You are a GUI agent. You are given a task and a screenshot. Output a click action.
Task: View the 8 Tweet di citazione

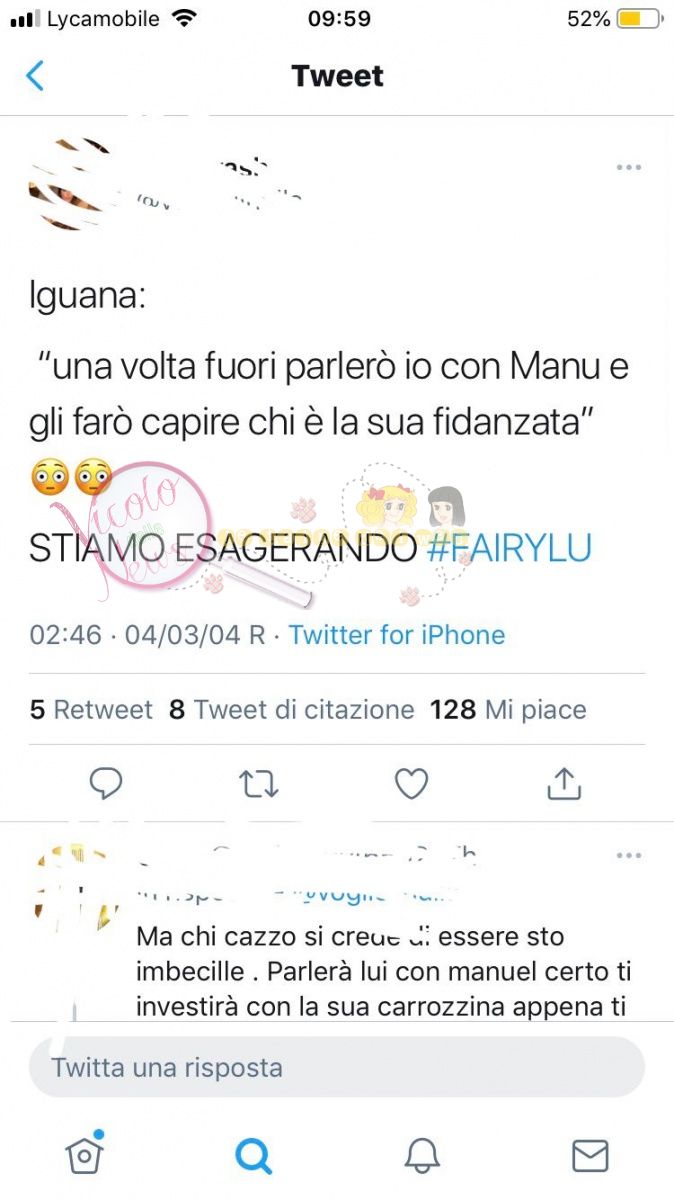(x=291, y=710)
